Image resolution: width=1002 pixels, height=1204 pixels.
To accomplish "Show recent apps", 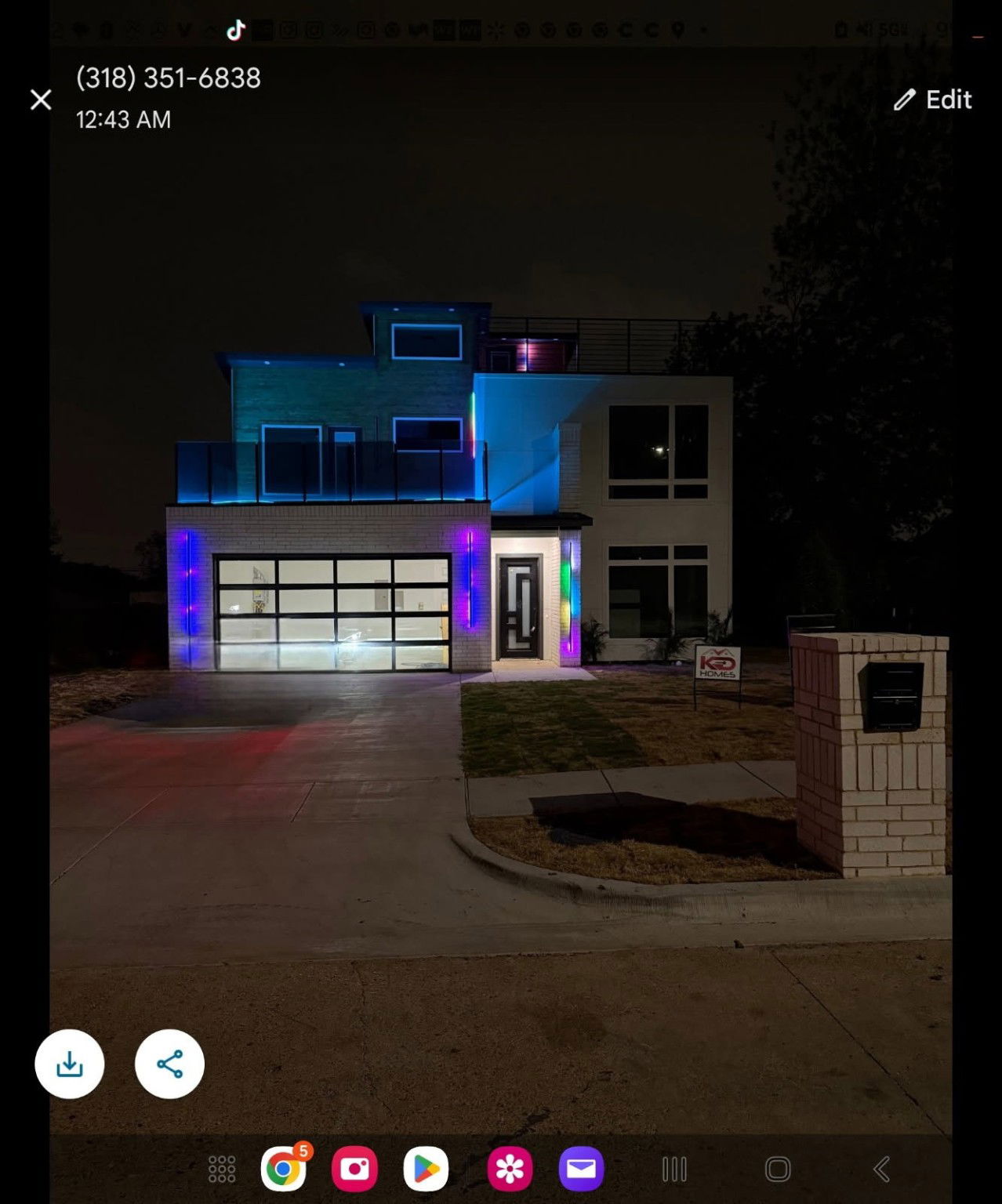I will pyautogui.click(x=674, y=1169).
